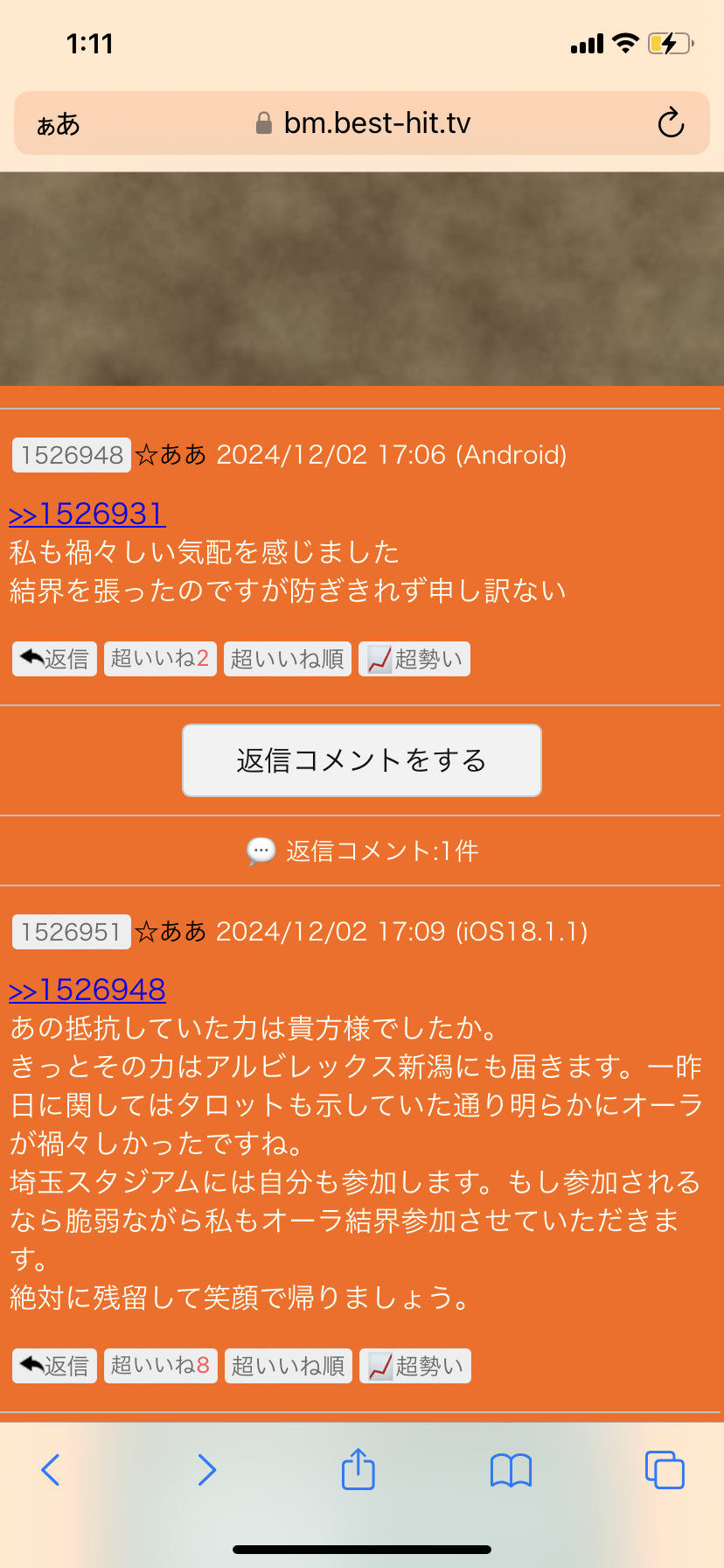Reload the page with the refresh icon
Screen dimensions: 724x1568
click(671, 123)
